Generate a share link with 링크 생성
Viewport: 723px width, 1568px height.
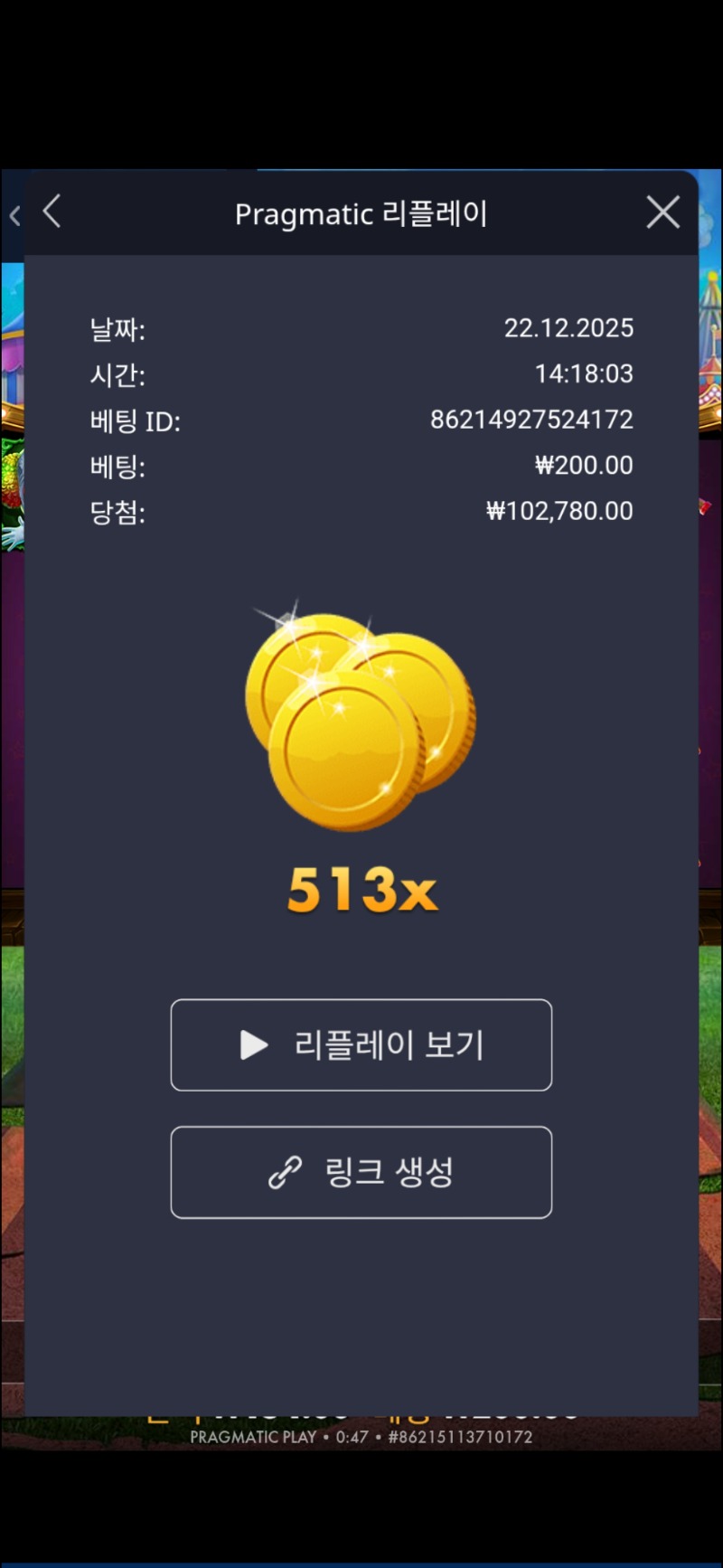pos(361,1172)
